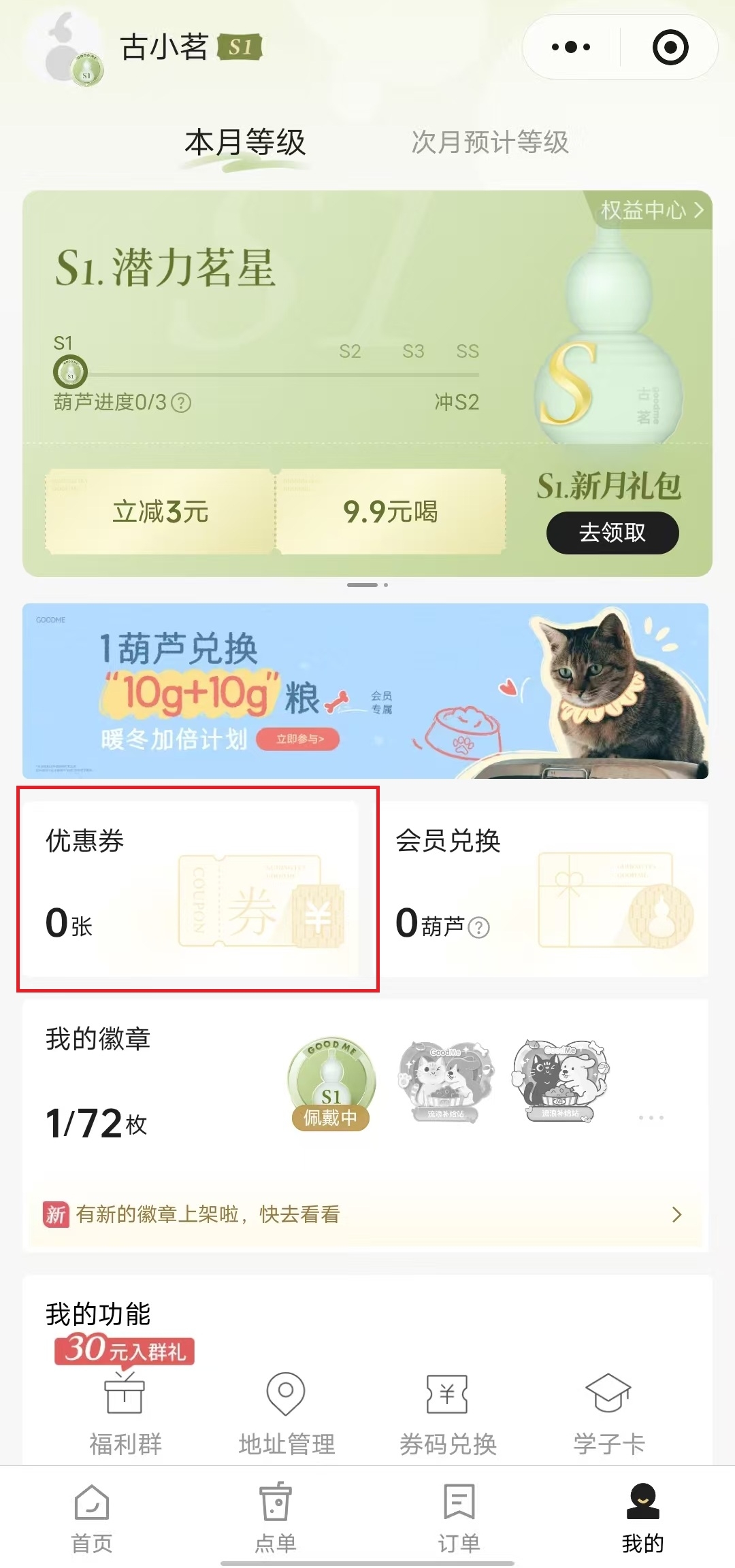Select the 本月等级 tab
Viewport: 735px width, 1568px height.
(x=245, y=143)
